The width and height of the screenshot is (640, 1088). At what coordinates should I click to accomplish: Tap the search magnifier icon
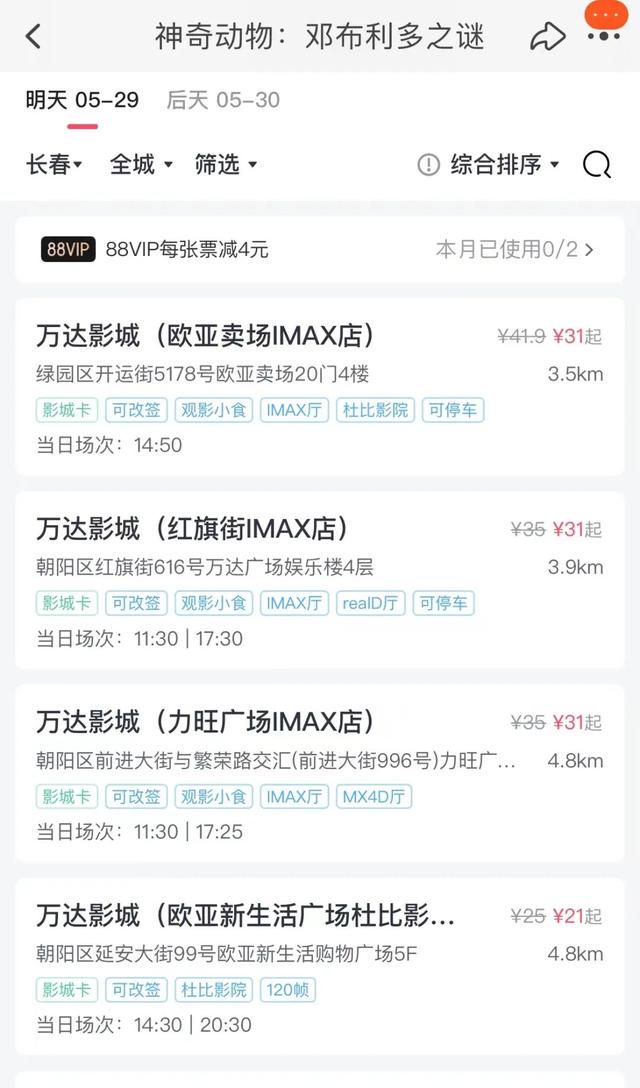point(597,164)
